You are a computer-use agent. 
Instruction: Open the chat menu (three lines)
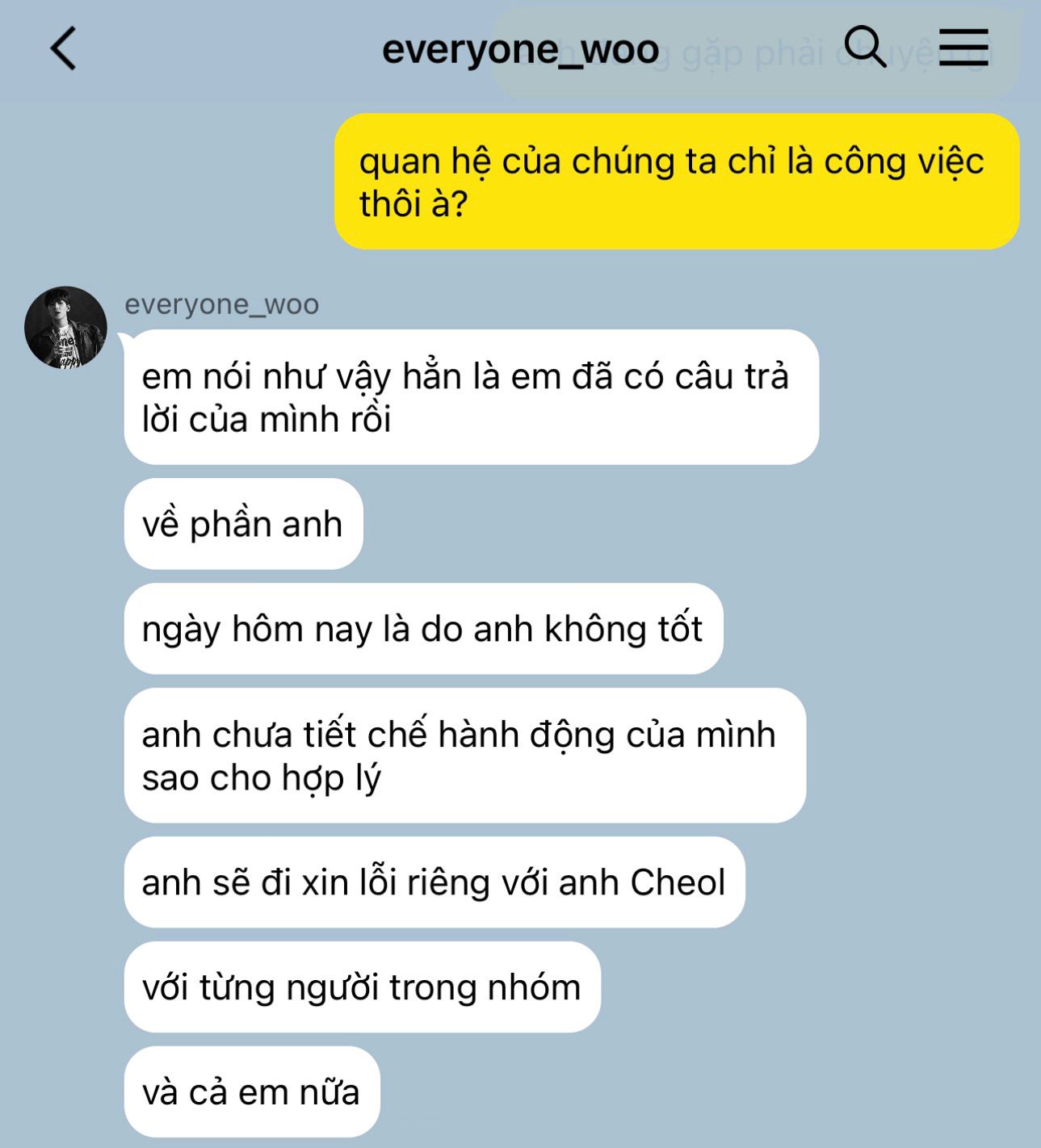[963, 47]
